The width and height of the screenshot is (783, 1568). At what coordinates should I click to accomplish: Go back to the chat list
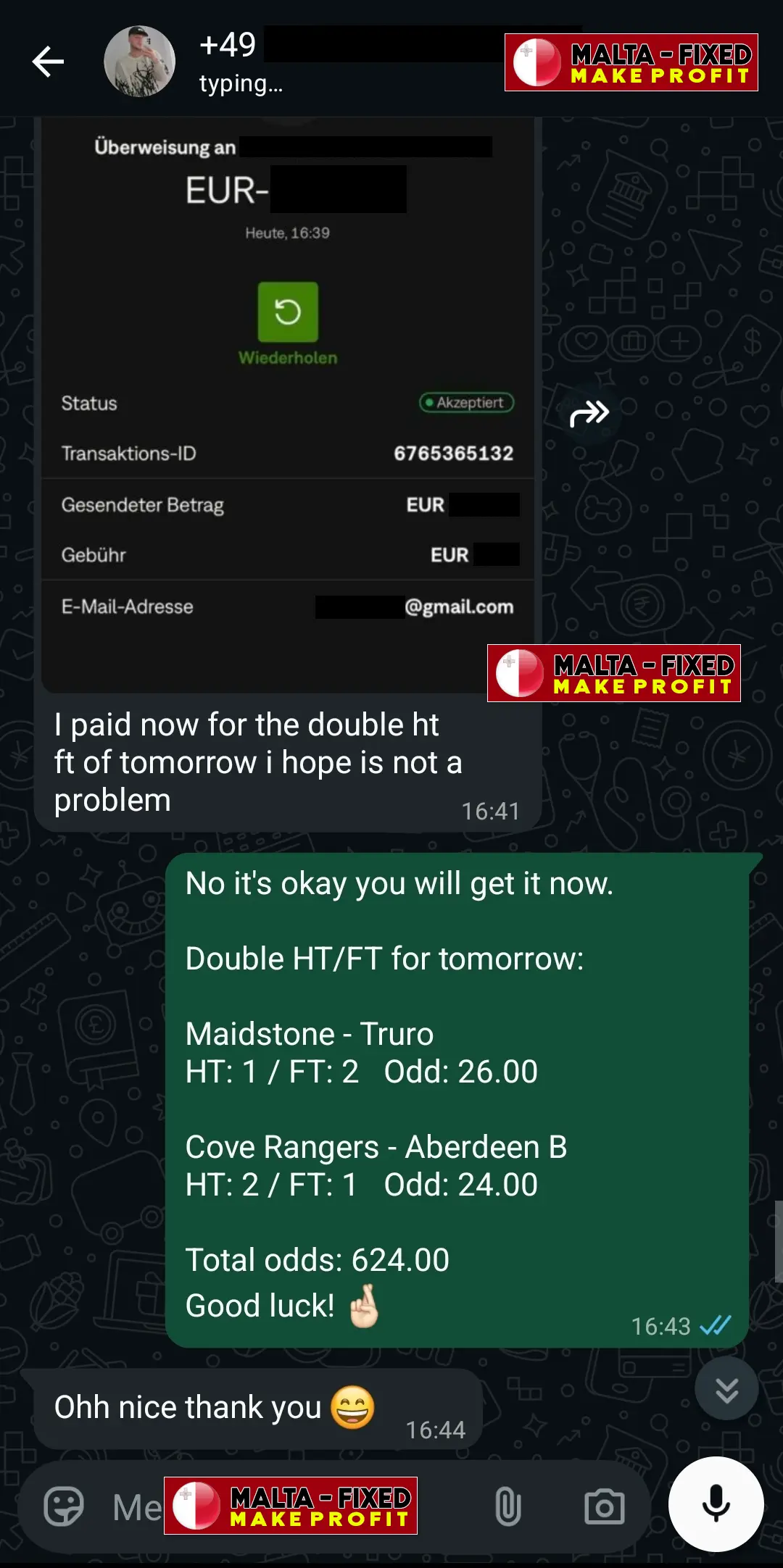point(48,62)
